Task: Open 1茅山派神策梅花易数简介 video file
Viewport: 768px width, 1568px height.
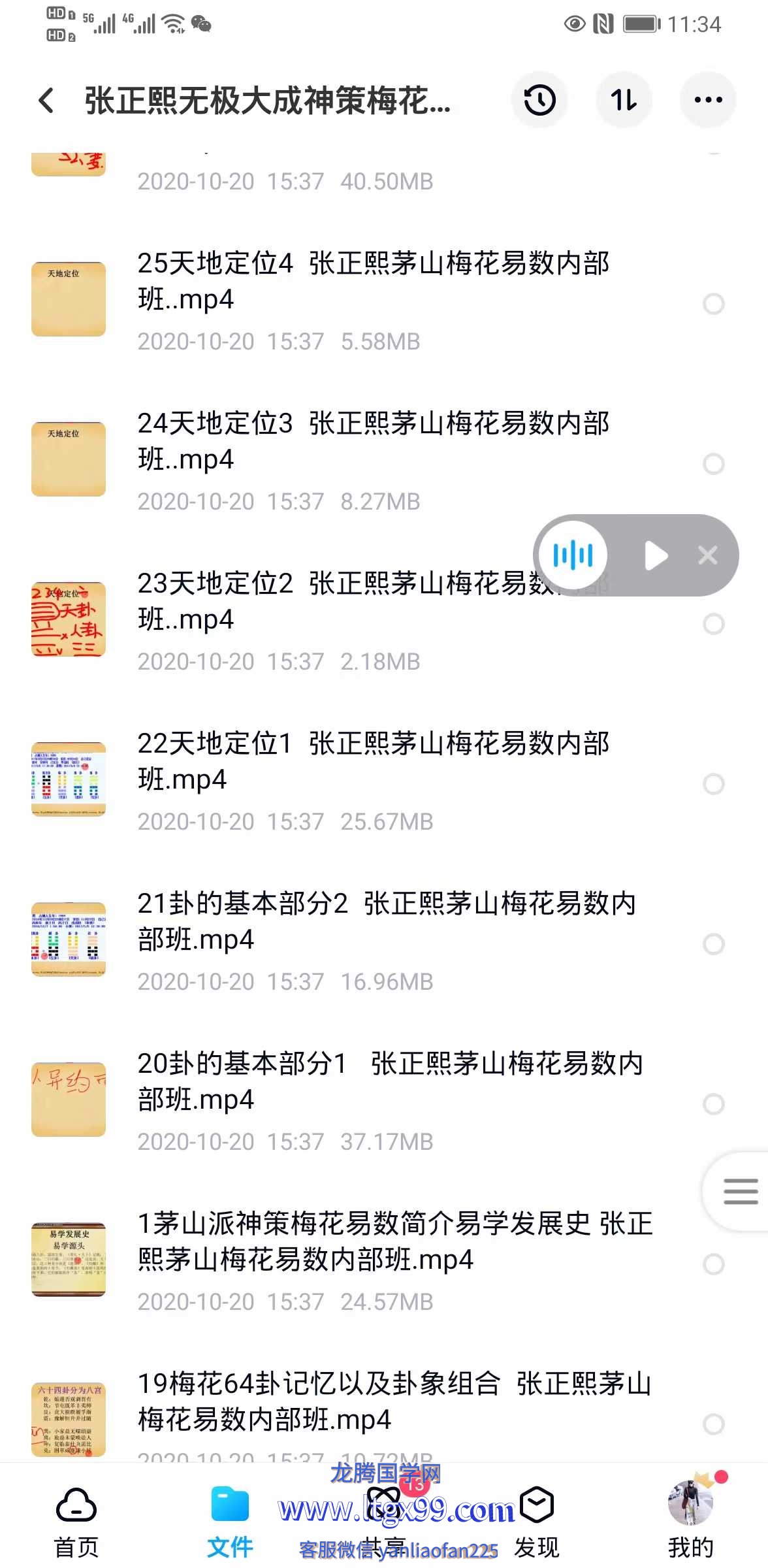Action: pos(395,1242)
